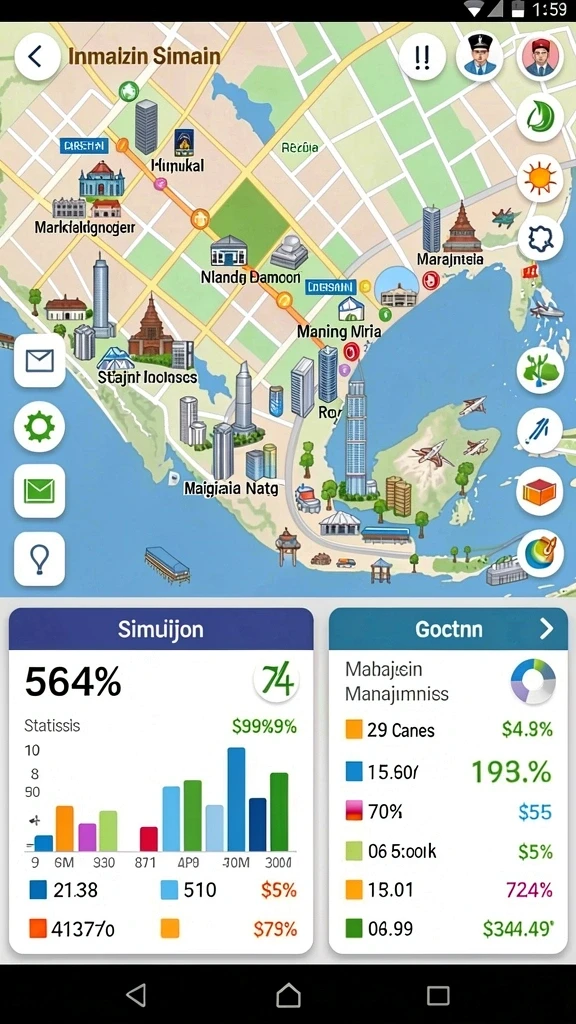Tap the green envelope messages button
This screenshot has width=576, height=1024.
pyautogui.click(x=39, y=491)
